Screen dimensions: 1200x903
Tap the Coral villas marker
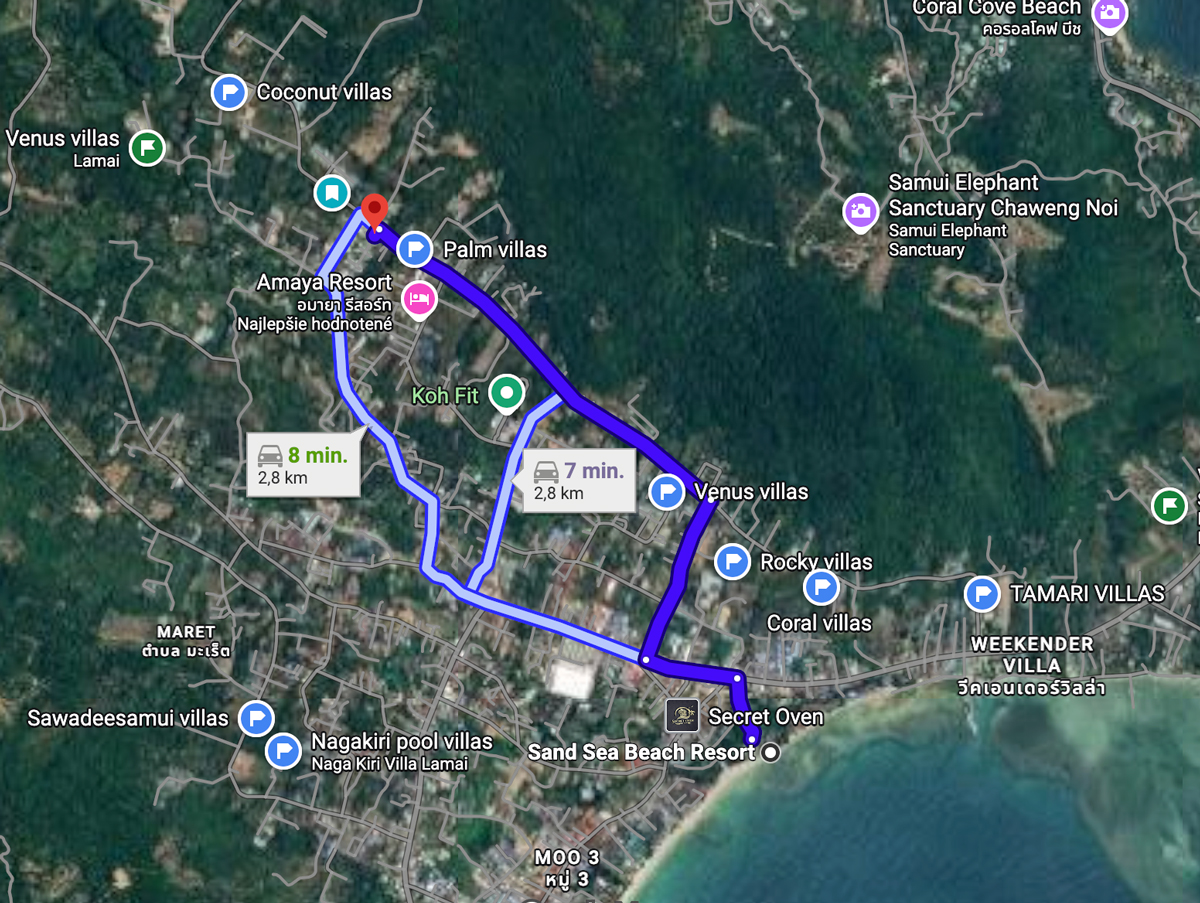821,587
